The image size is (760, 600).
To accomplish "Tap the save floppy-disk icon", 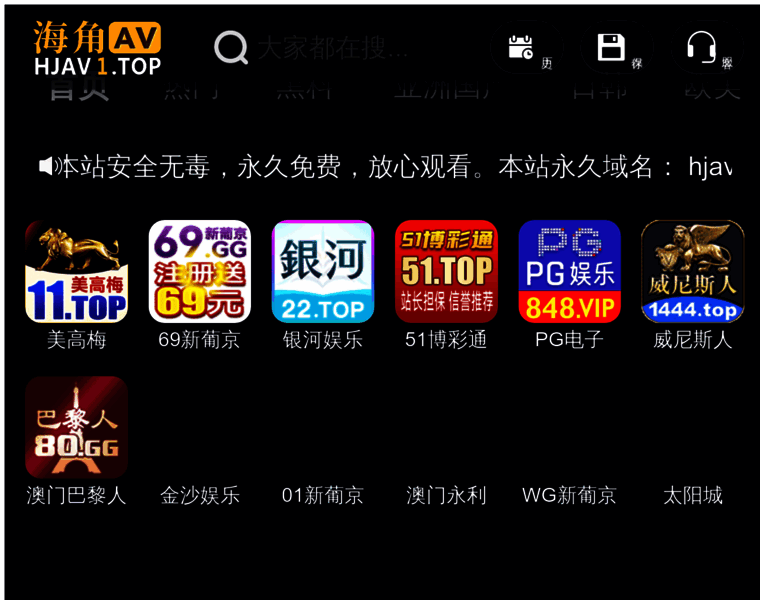I will pos(611,47).
